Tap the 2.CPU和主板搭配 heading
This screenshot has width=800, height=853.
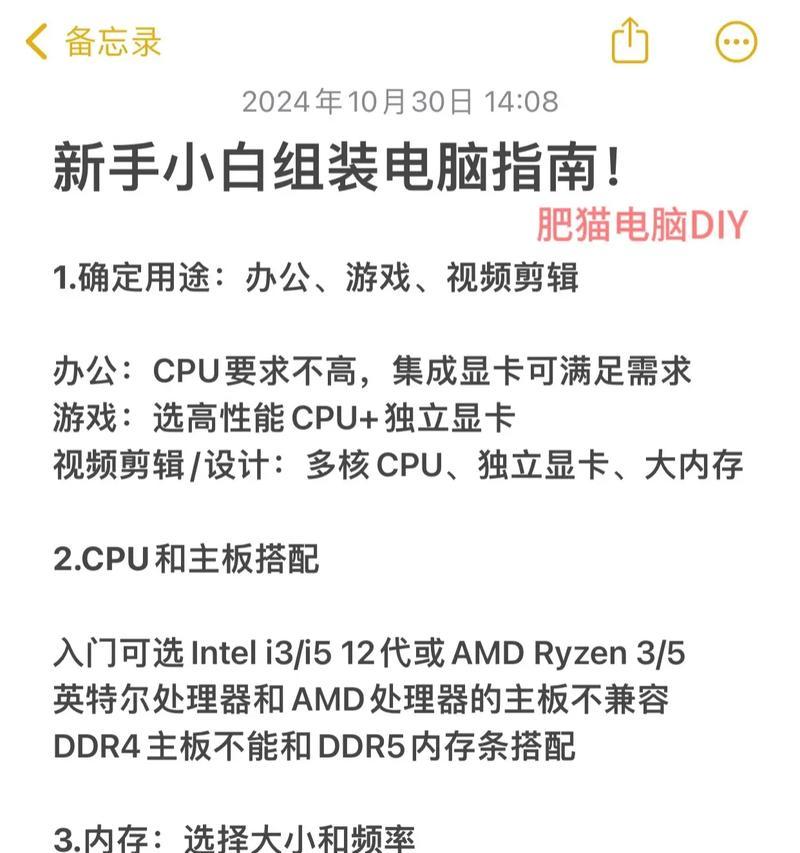click(x=190, y=558)
